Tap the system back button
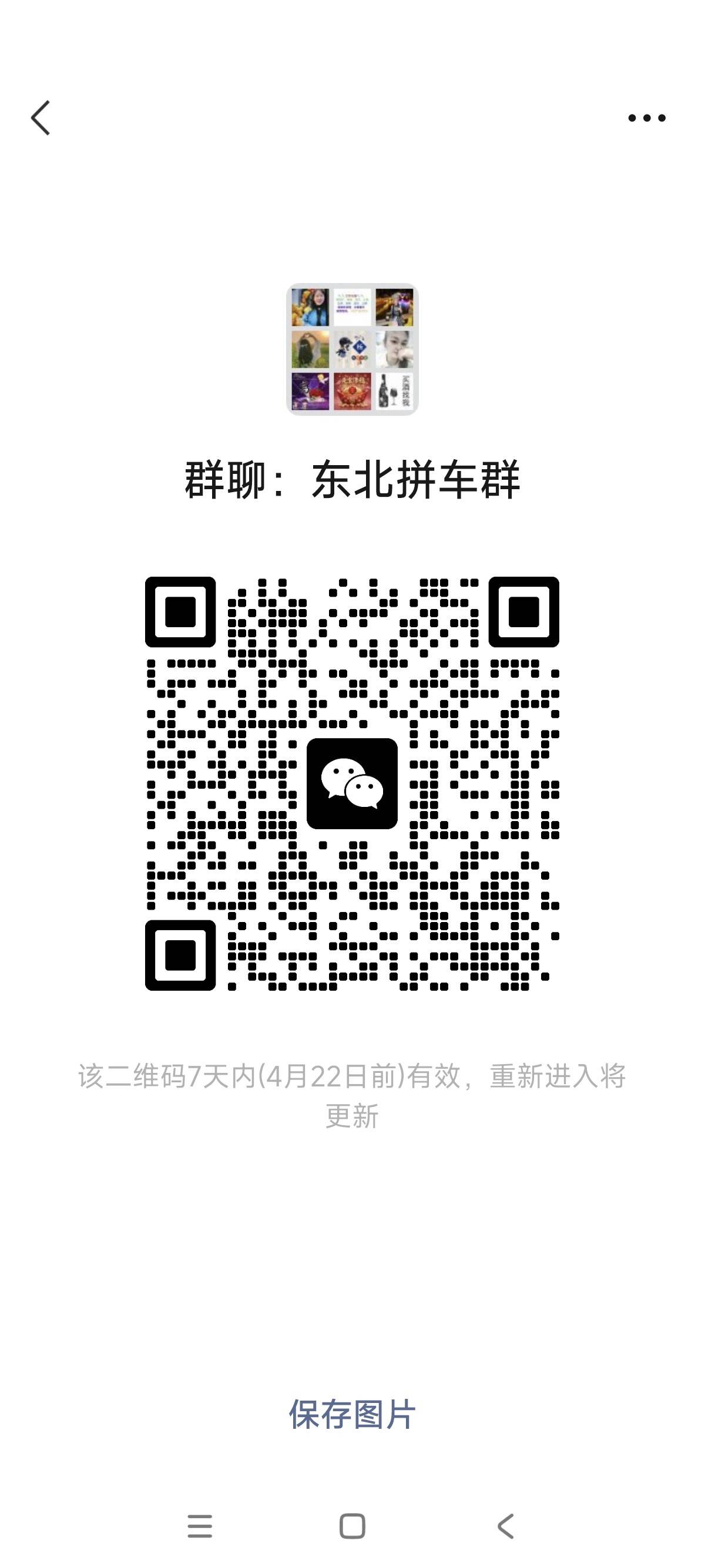 pos(505,1526)
